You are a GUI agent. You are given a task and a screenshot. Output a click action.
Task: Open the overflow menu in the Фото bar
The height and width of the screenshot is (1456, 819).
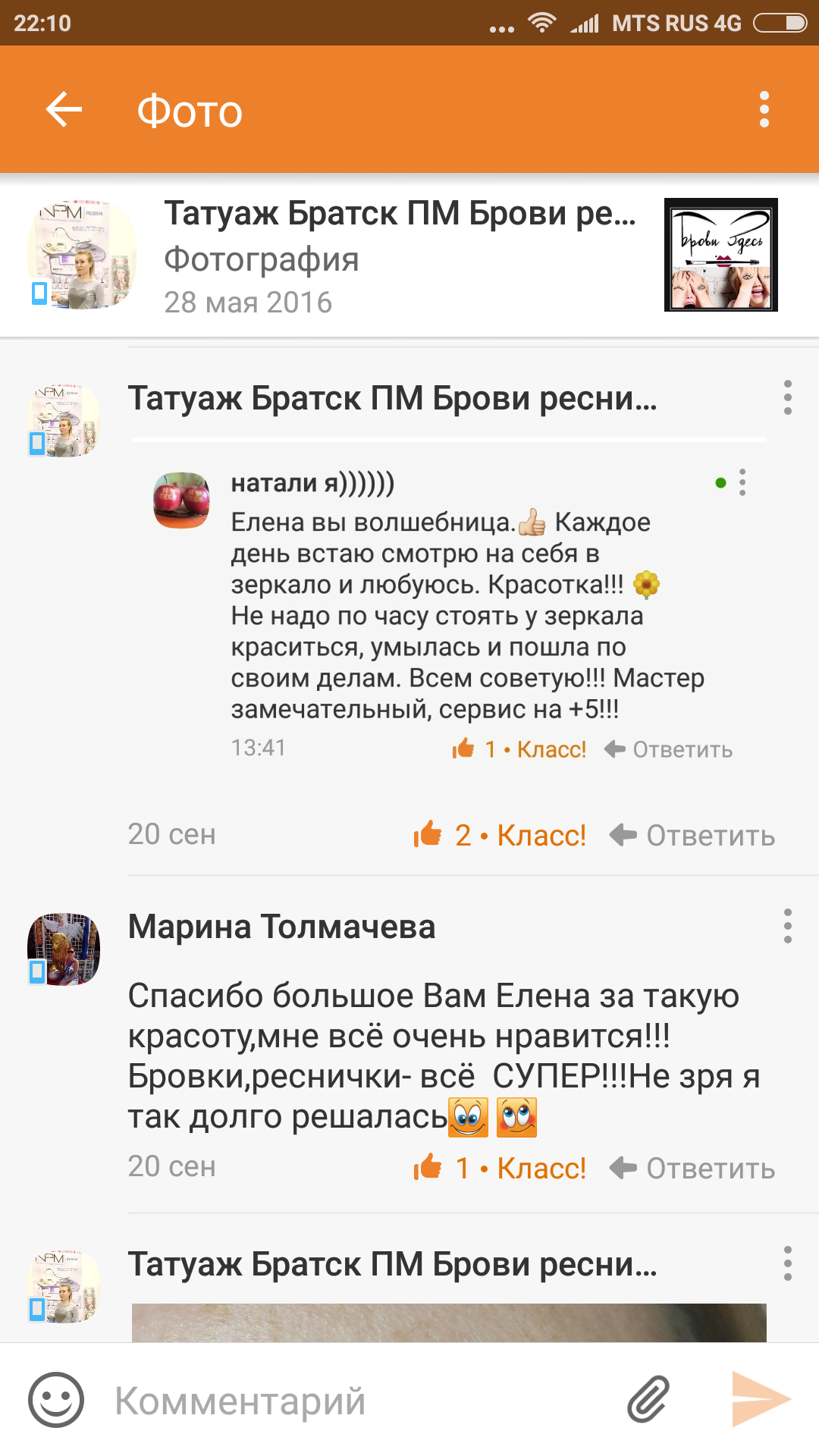click(x=764, y=110)
